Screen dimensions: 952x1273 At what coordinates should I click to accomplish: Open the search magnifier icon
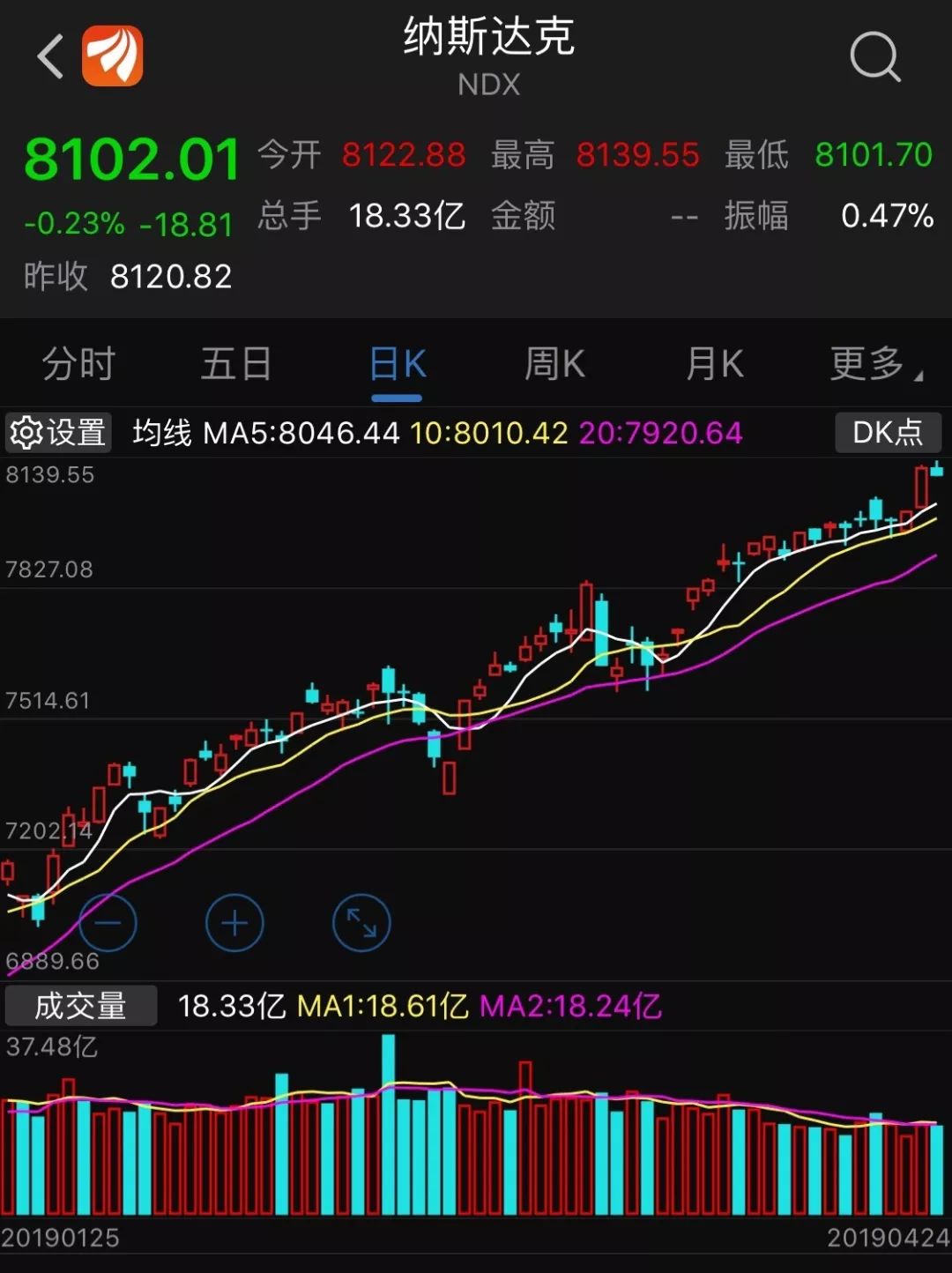pyautogui.click(x=874, y=58)
